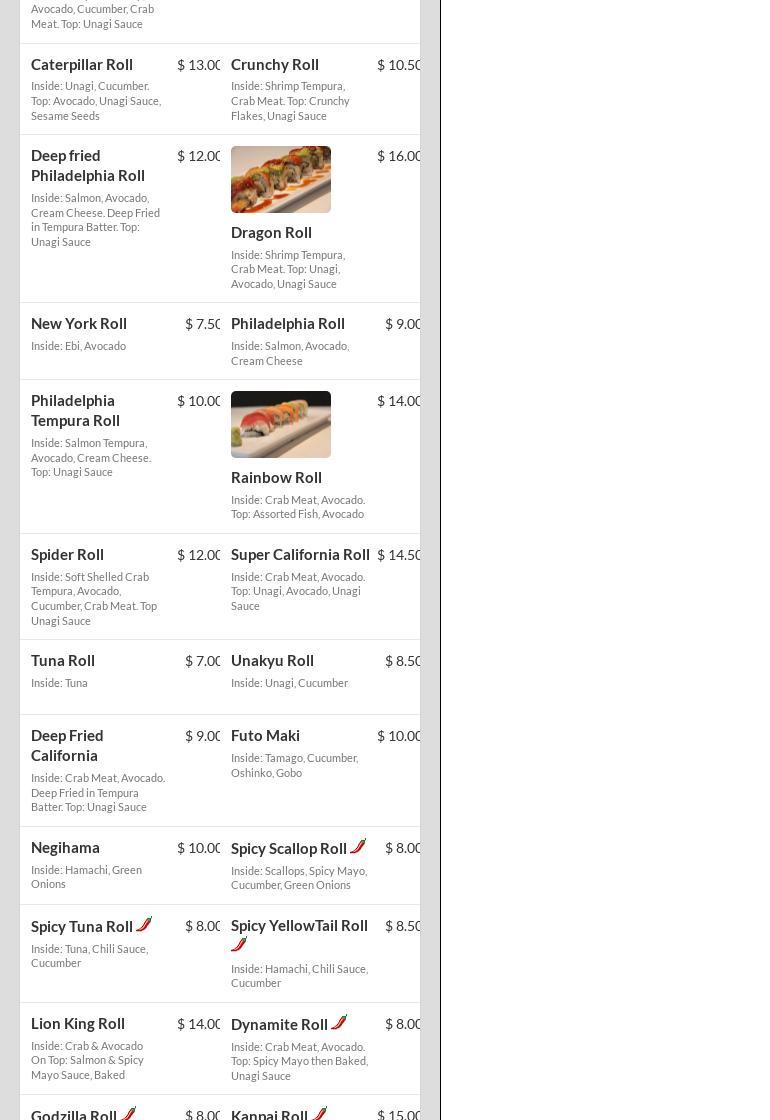Choose Deep Fried California
The width and height of the screenshot is (770, 1120).
(x=67, y=746)
